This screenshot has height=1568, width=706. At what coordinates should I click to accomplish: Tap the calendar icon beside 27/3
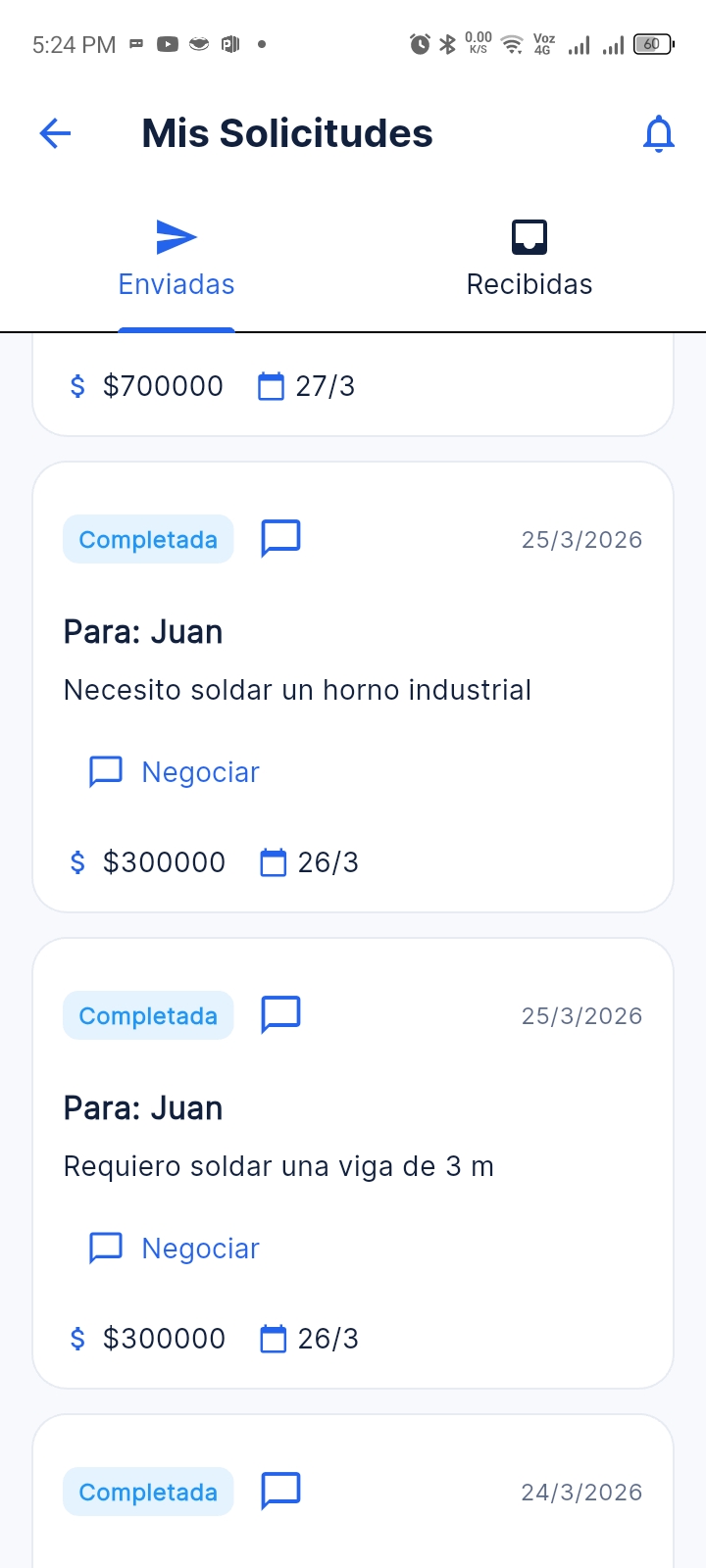click(271, 386)
